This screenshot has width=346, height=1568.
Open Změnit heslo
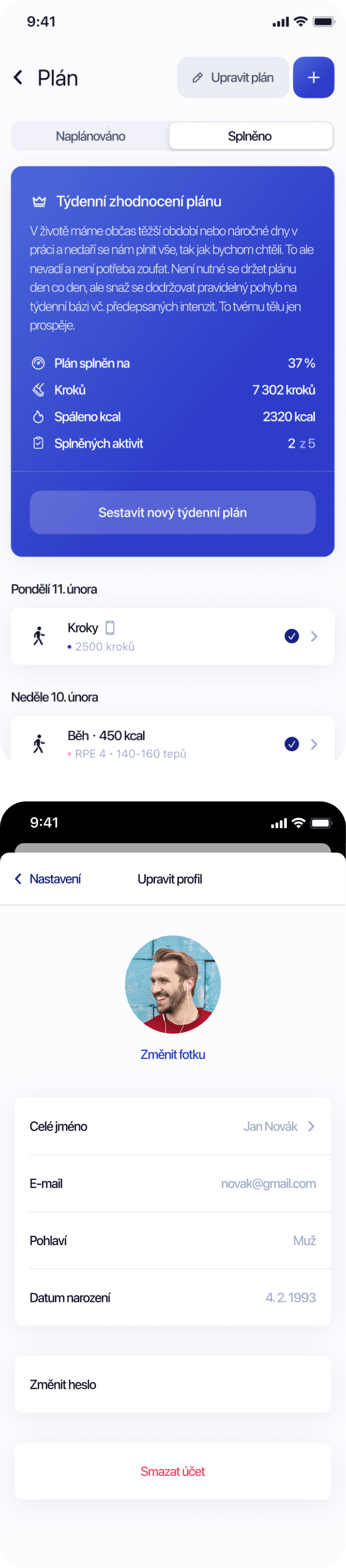[x=172, y=1385]
